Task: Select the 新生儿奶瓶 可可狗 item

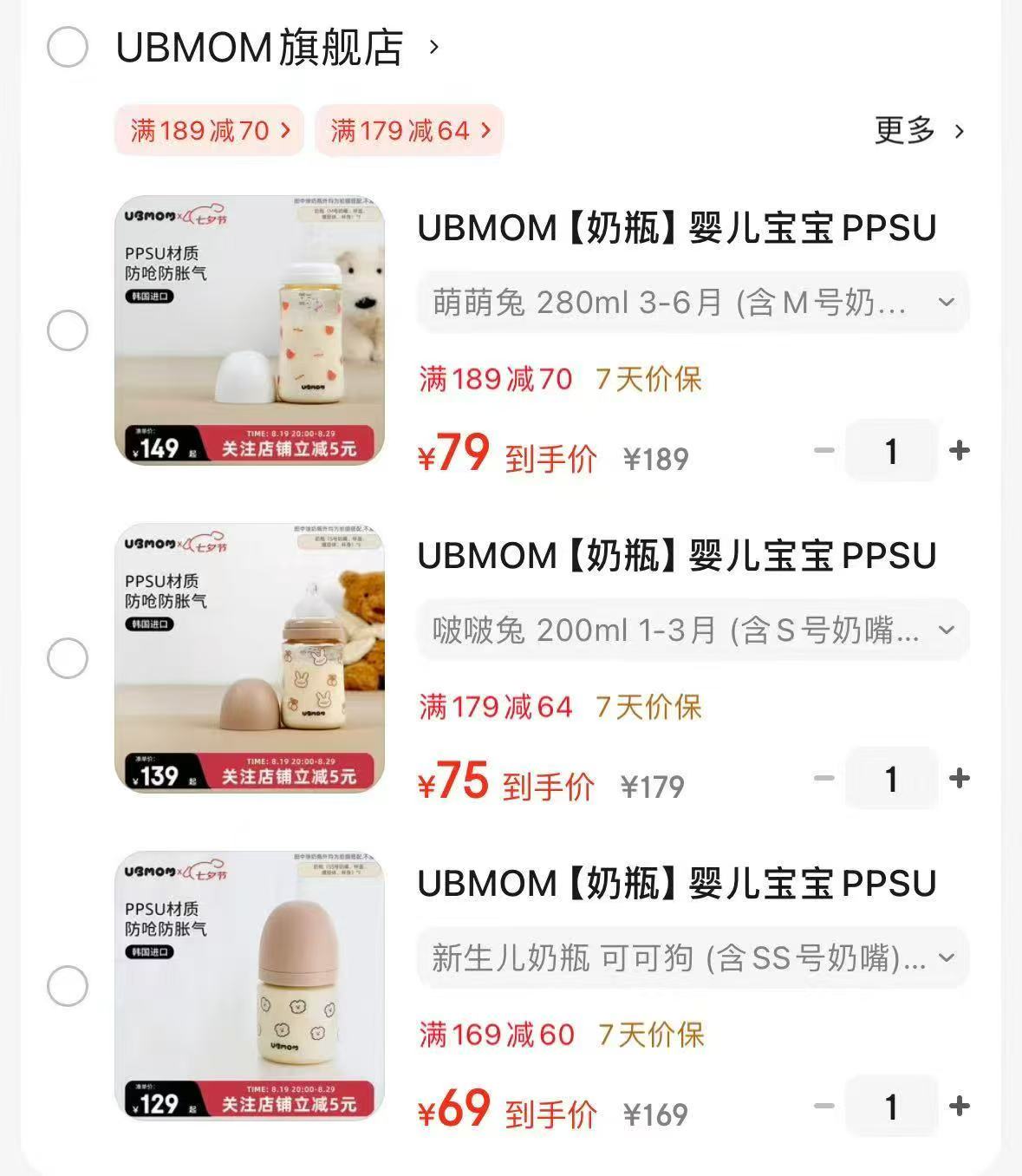Action: (68, 986)
